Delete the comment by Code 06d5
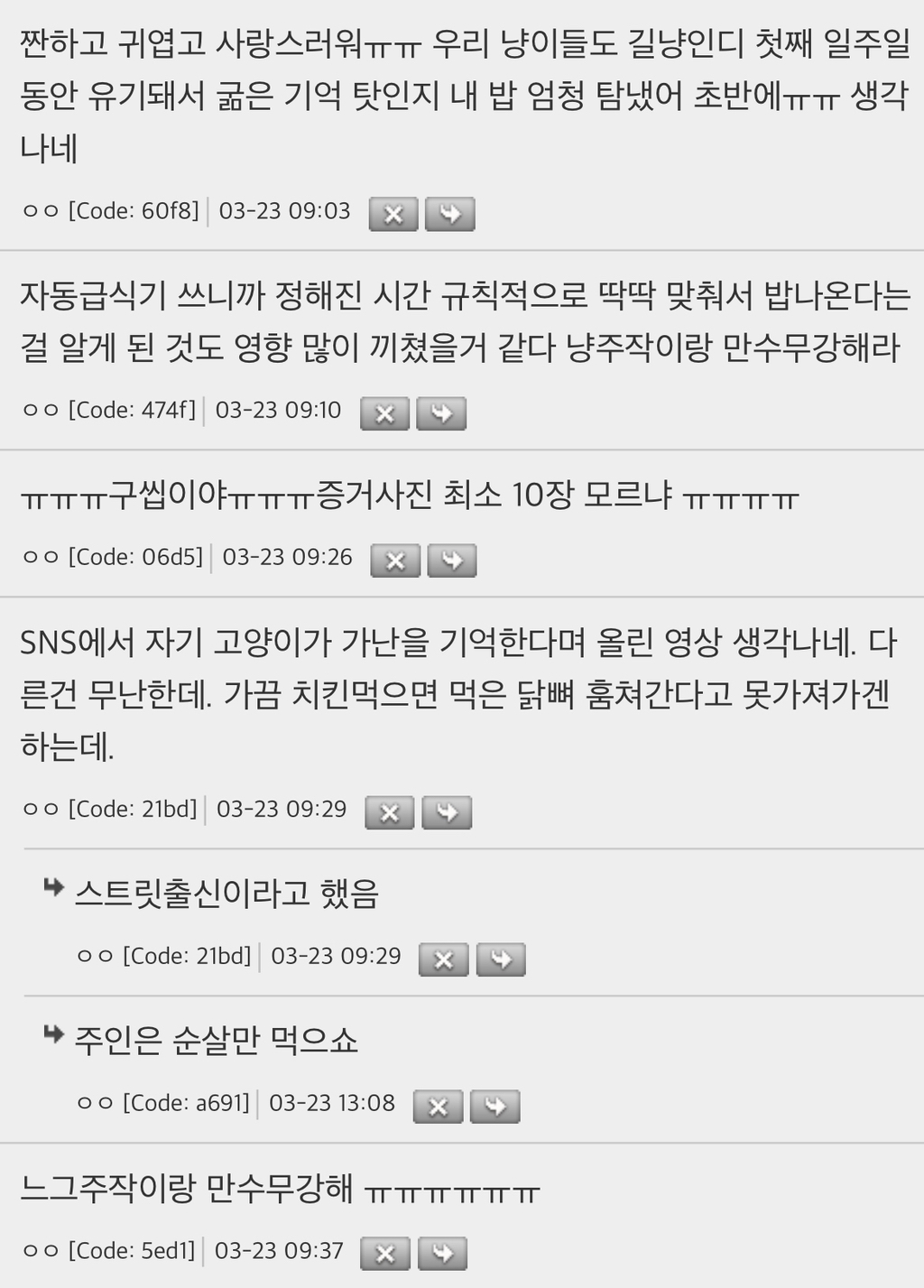 coord(395,561)
